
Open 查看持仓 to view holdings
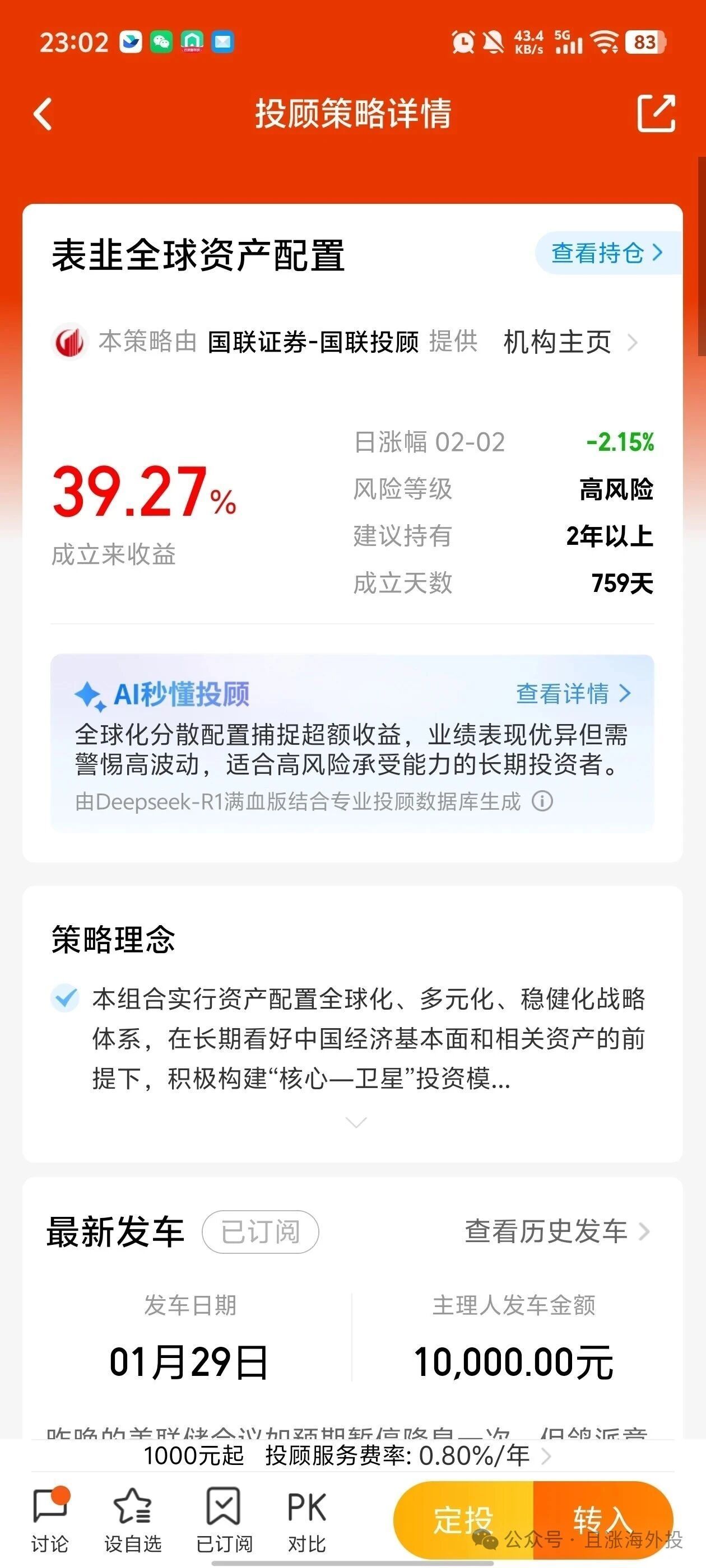[607, 253]
